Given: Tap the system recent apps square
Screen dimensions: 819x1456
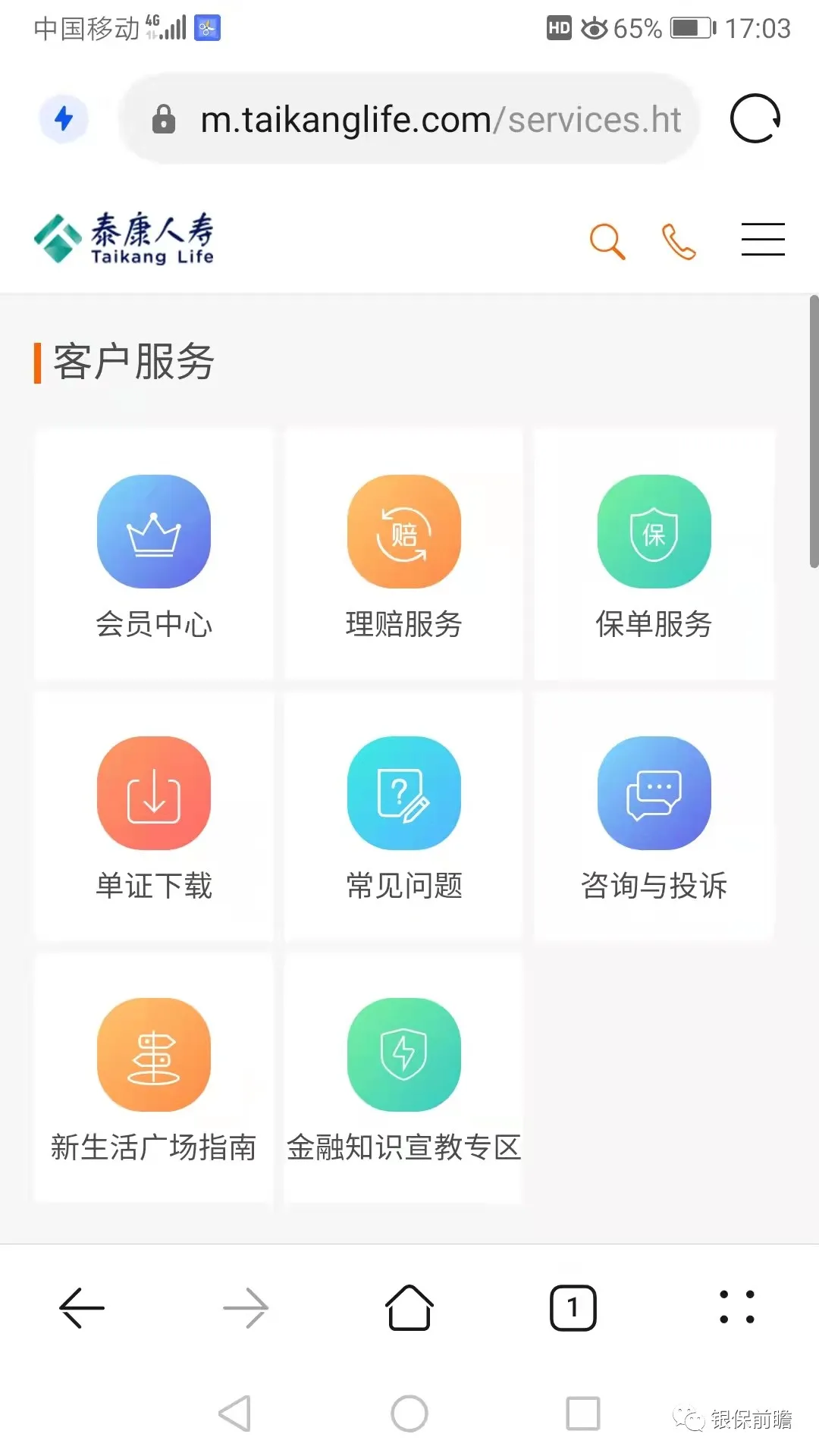Looking at the screenshot, I should [583, 1414].
